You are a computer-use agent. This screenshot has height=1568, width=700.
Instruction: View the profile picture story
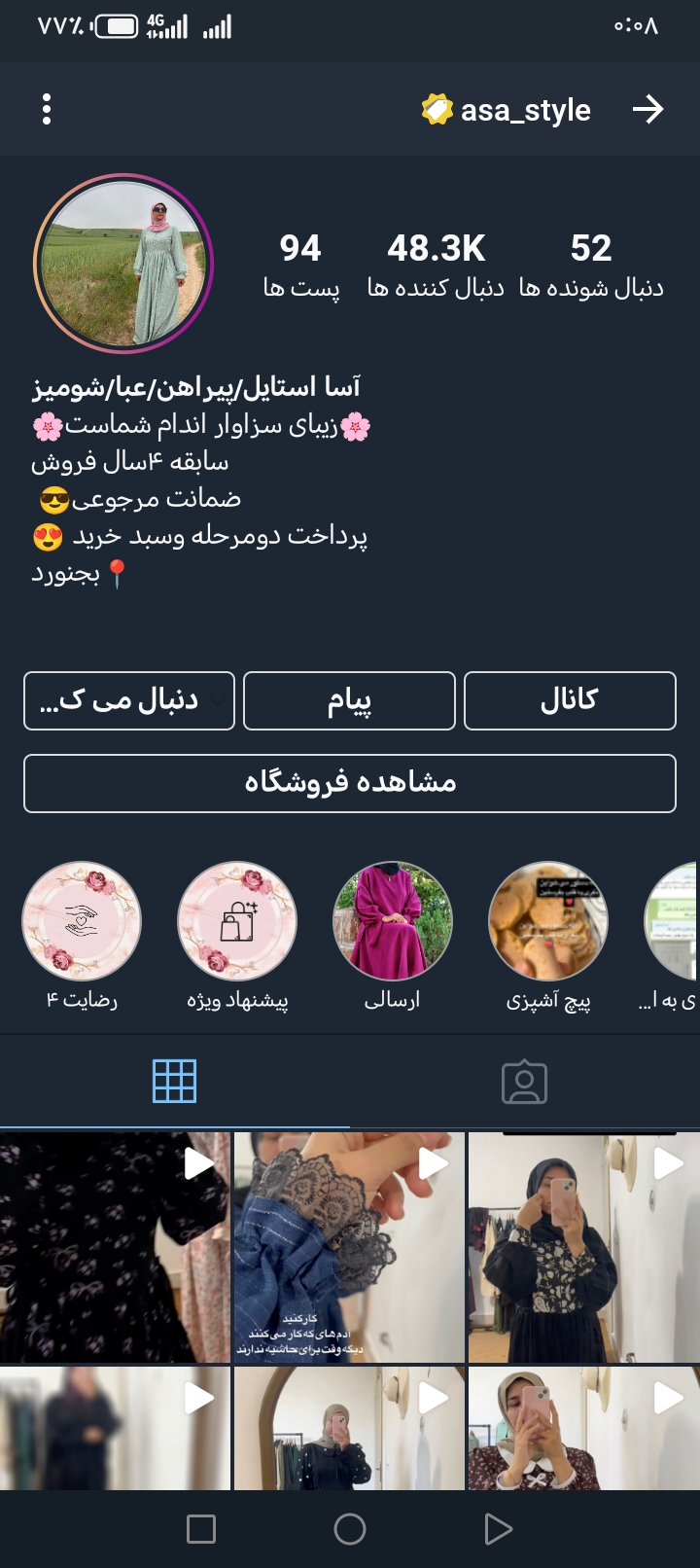click(x=123, y=264)
